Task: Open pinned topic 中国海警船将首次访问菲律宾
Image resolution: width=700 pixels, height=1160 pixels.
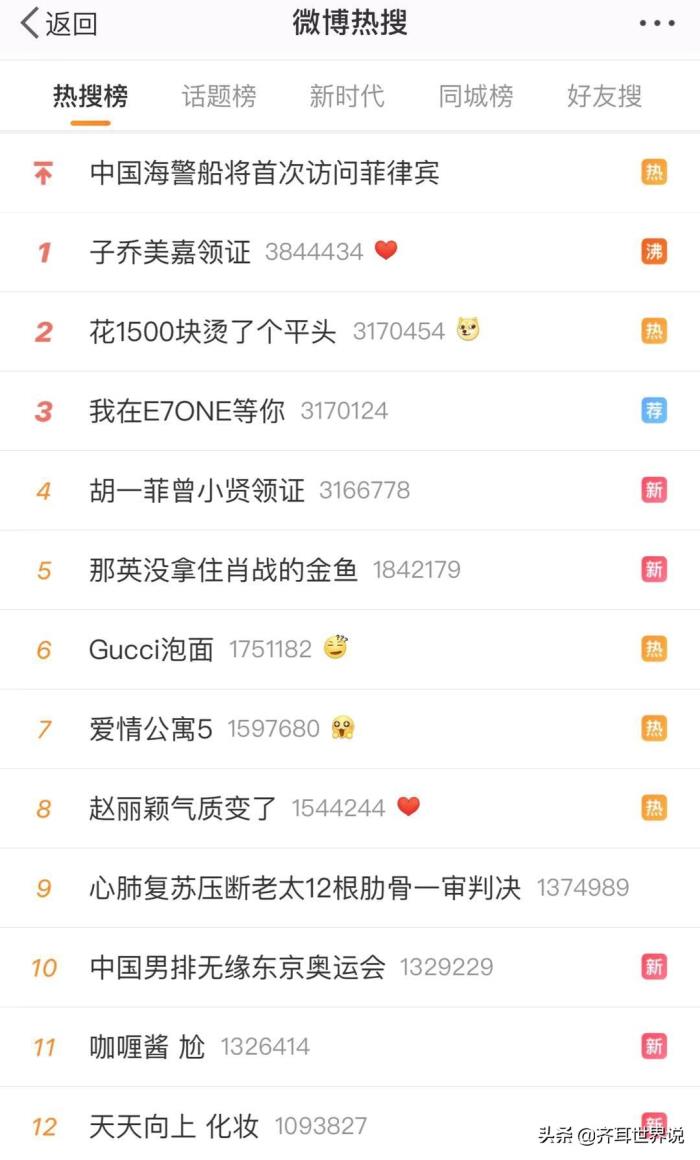Action: [264, 173]
